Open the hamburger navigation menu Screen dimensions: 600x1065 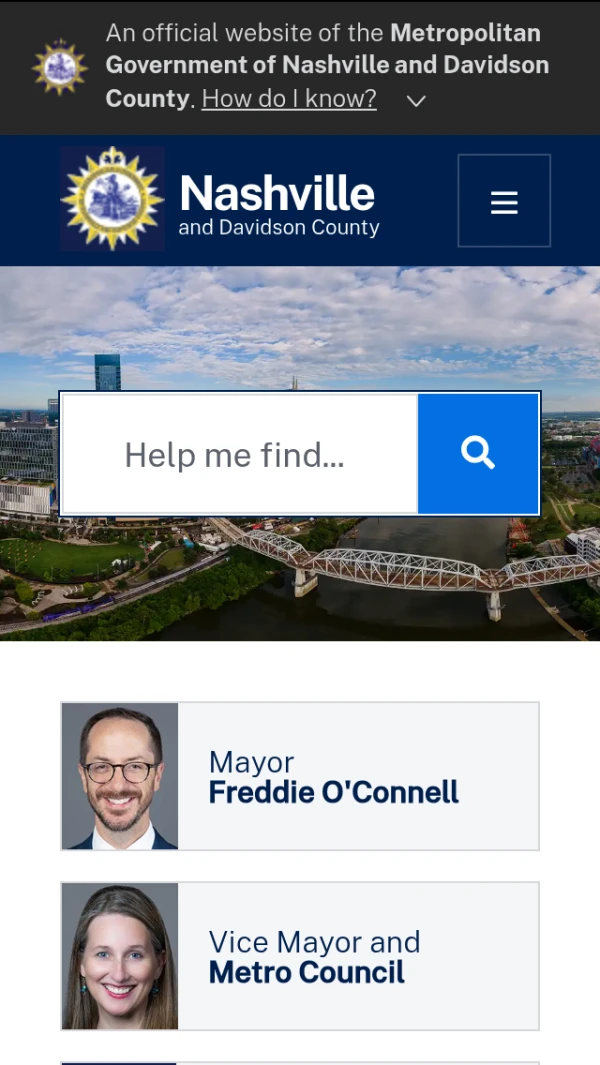(x=504, y=200)
